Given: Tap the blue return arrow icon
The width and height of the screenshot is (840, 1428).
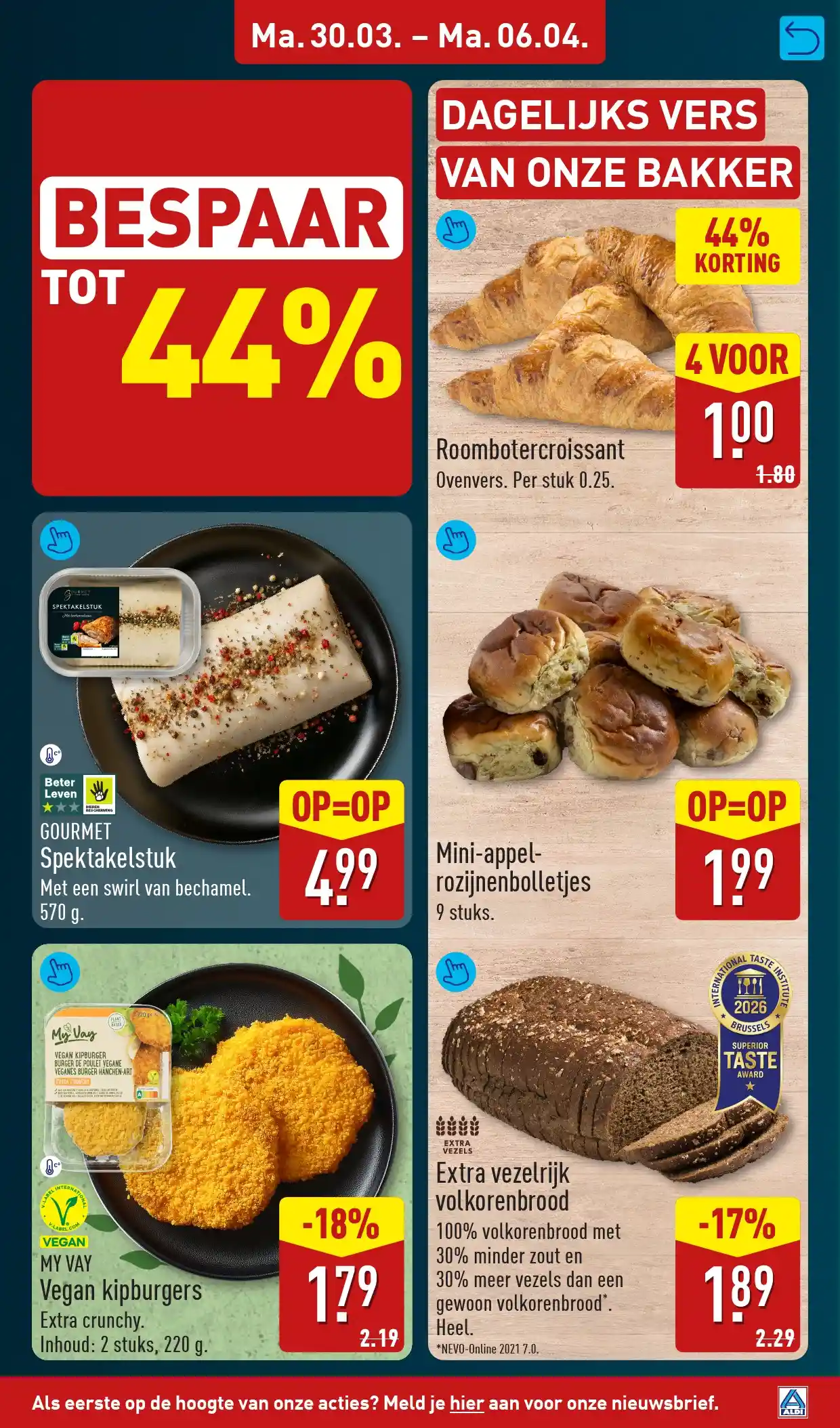Looking at the screenshot, I should (x=801, y=39).
